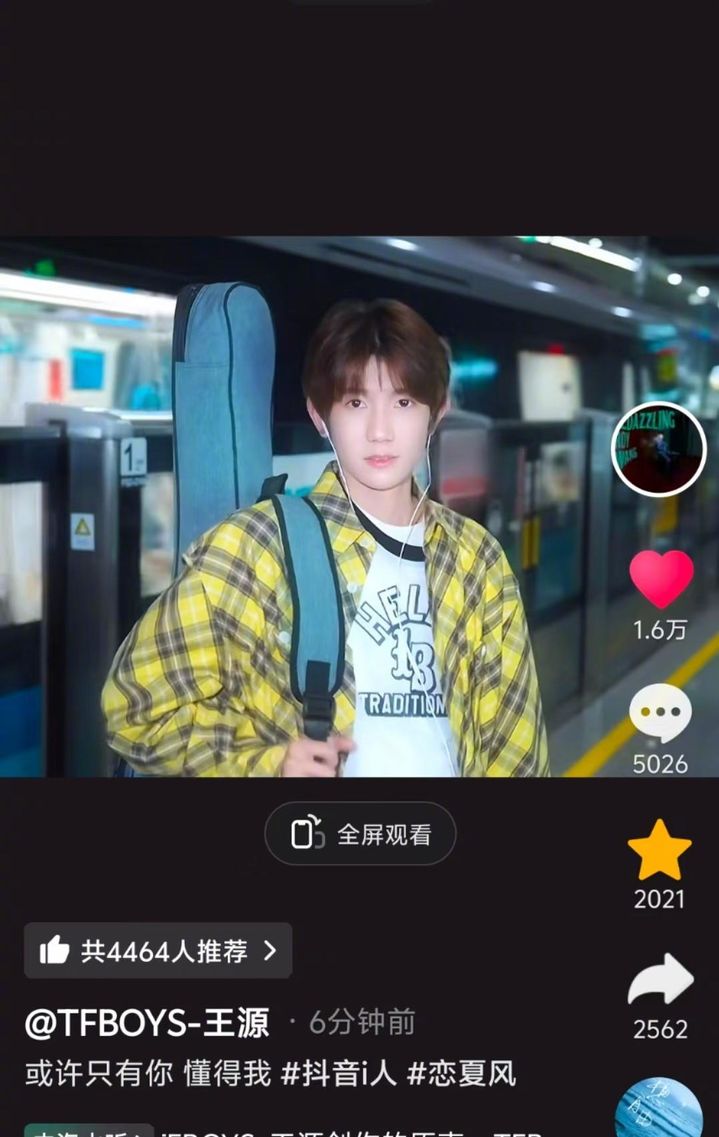The image size is (719, 1137).
Task: Open 共4464人推荐 recommendations list
Action: pyautogui.click(x=158, y=950)
